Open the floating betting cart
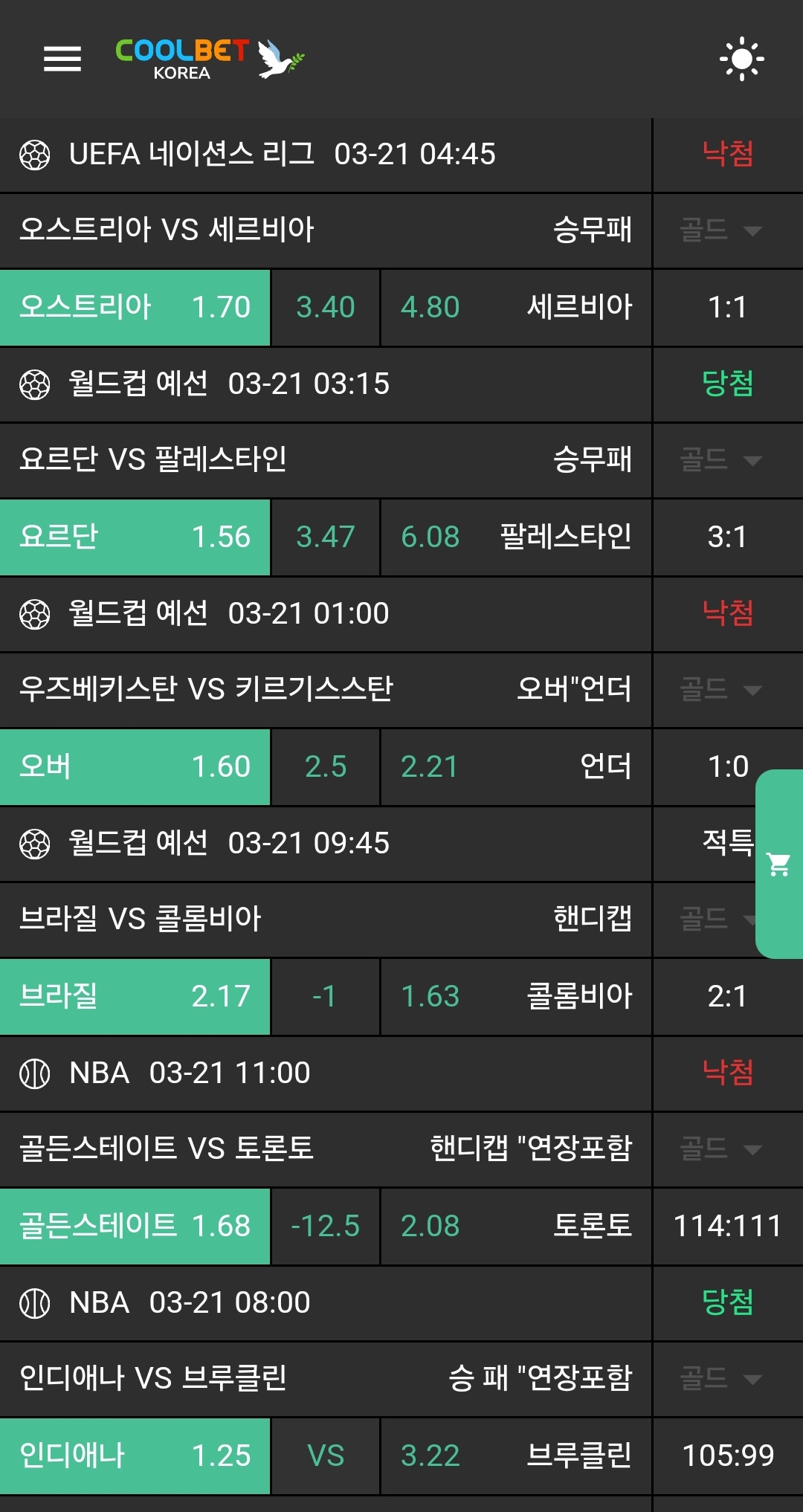The height and width of the screenshot is (1512, 803). [778, 864]
